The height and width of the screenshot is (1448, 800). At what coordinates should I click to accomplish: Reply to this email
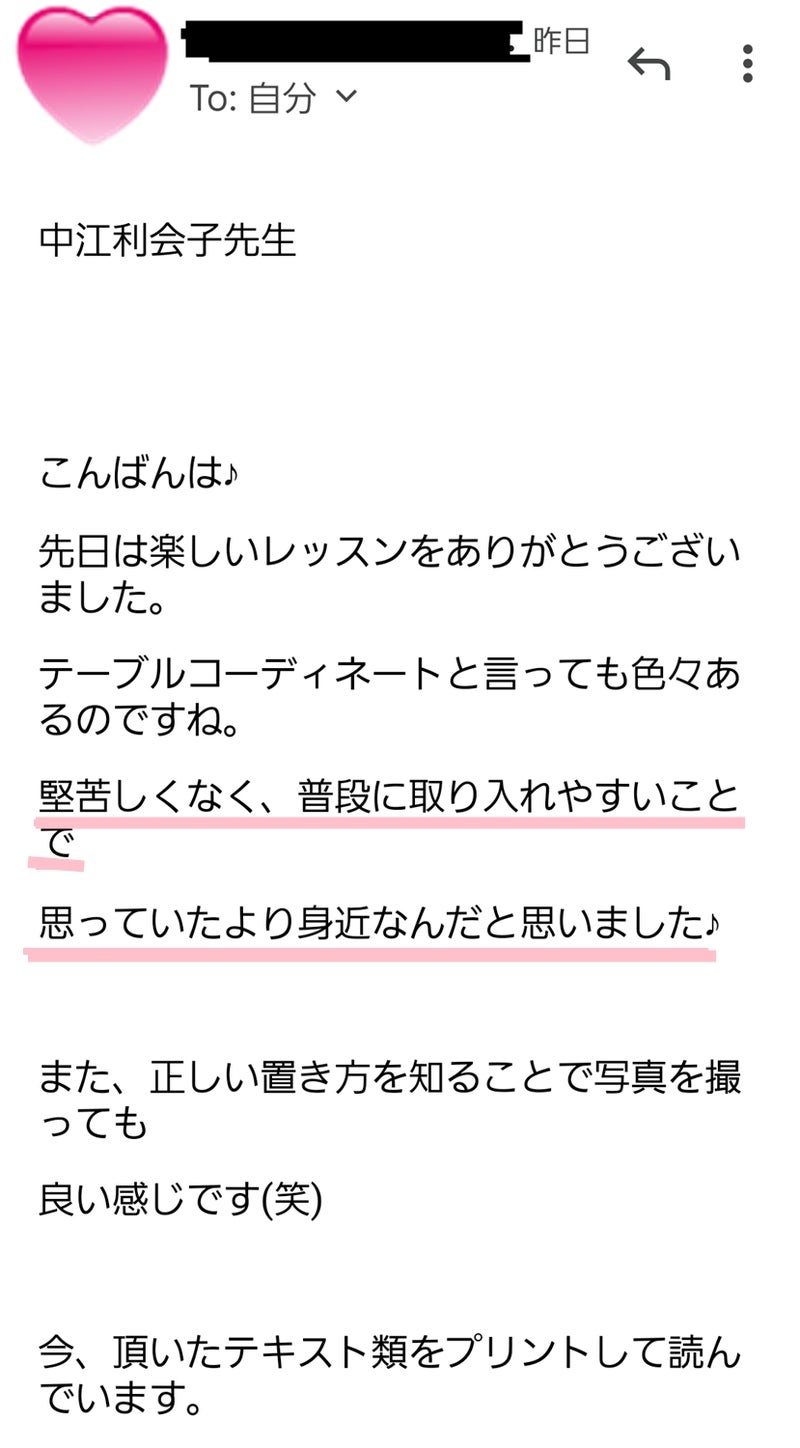648,64
